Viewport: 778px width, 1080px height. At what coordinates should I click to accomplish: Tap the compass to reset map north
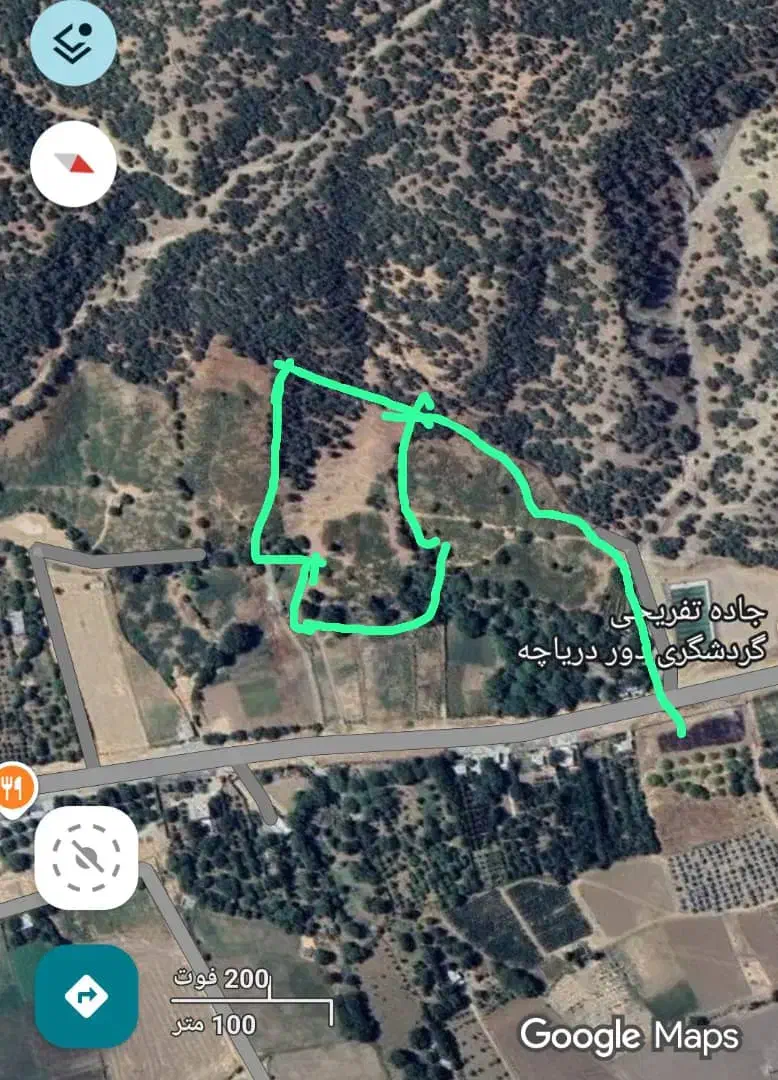point(73,163)
